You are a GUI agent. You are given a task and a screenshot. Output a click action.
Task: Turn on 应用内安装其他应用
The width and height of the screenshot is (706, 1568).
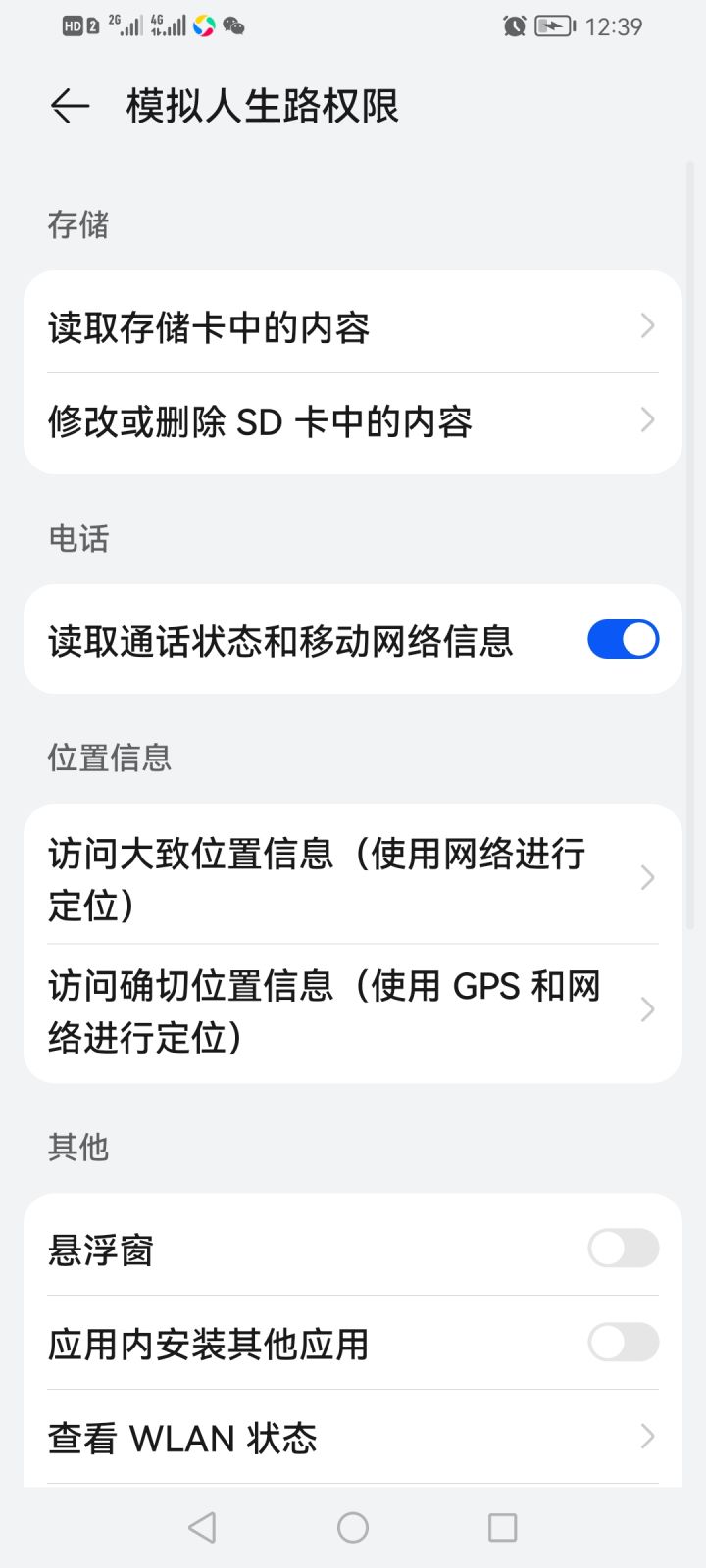(623, 1343)
